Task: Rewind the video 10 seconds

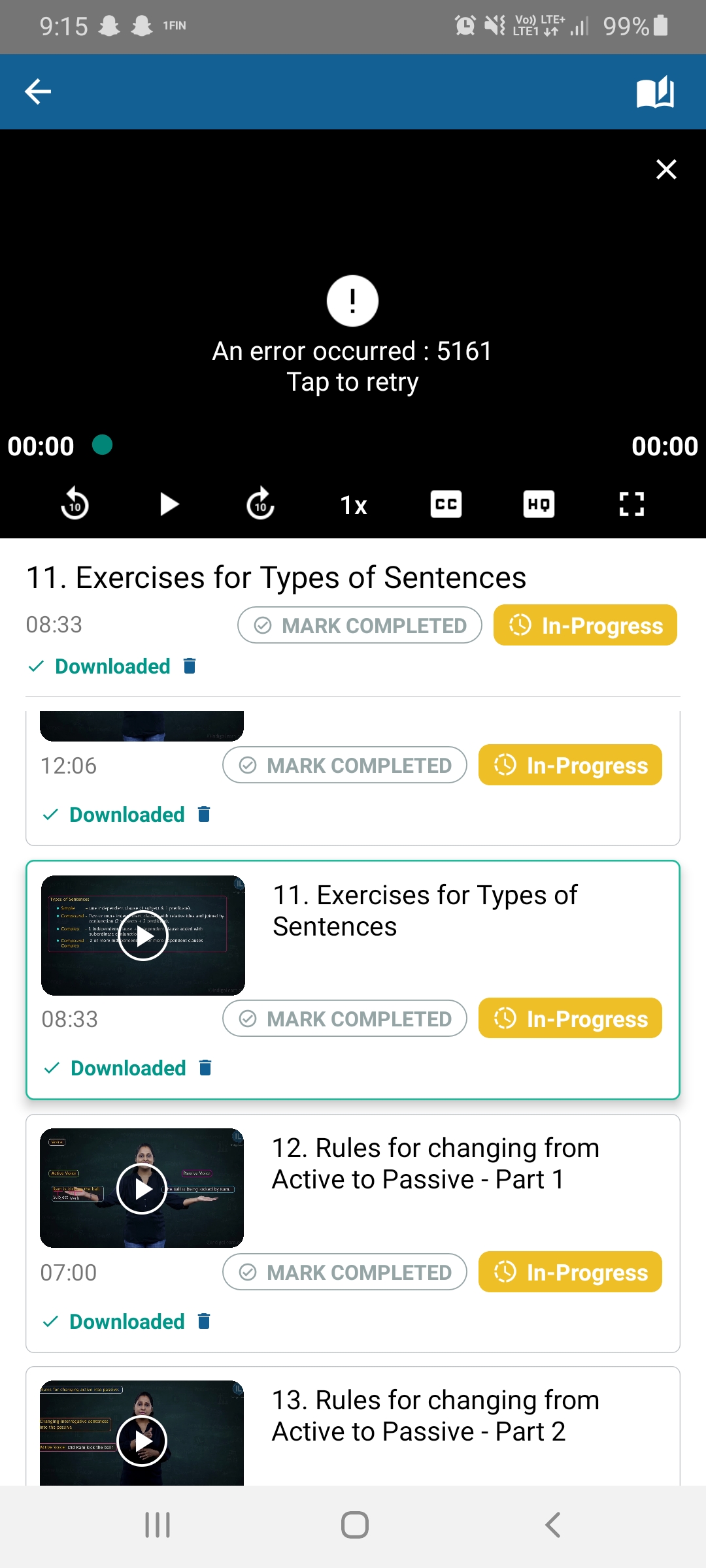Action: (75, 504)
